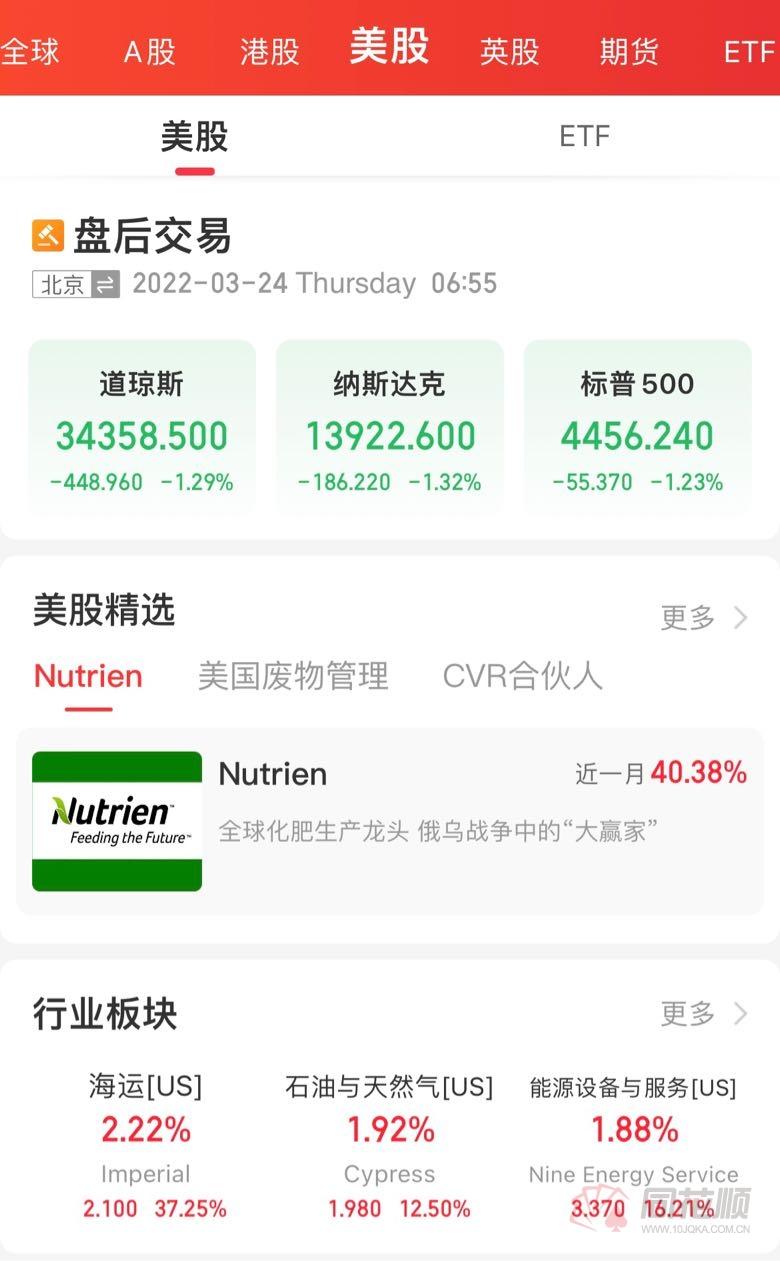Open the top ETF market tab
Screen dimensions: 780x1261
click(750, 51)
